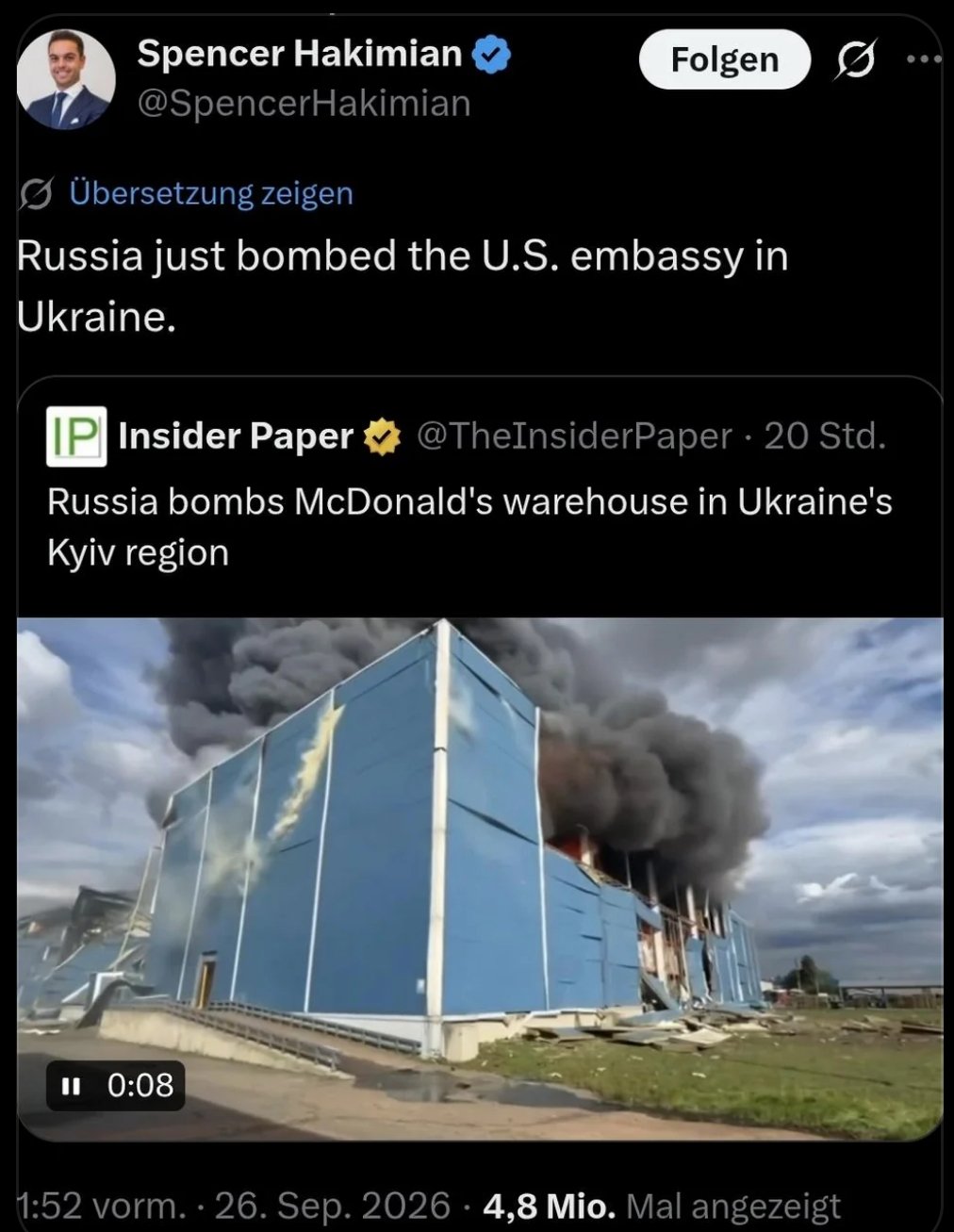Show translation via Übersetzung zeigen
Image resolution: width=954 pixels, height=1232 pixels.
pyautogui.click(x=211, y=192)
